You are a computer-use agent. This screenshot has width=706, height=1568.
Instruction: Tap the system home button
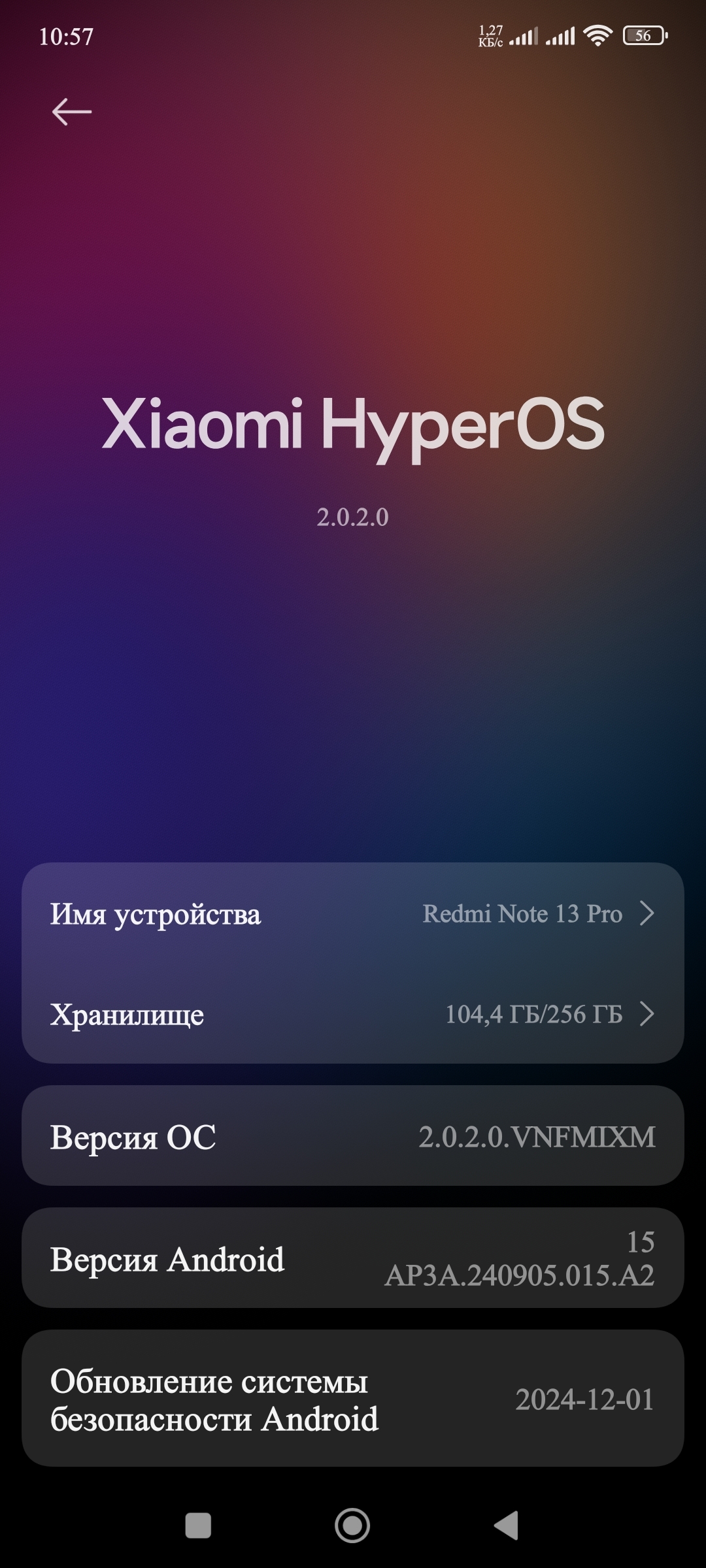point(352,1526)
